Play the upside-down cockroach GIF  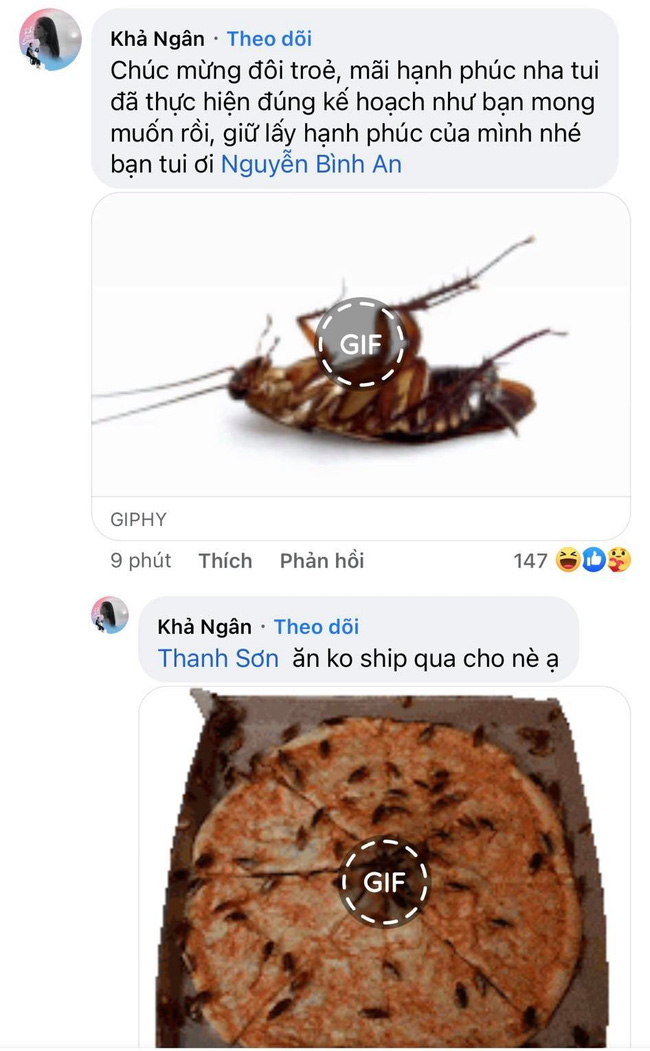361,342
